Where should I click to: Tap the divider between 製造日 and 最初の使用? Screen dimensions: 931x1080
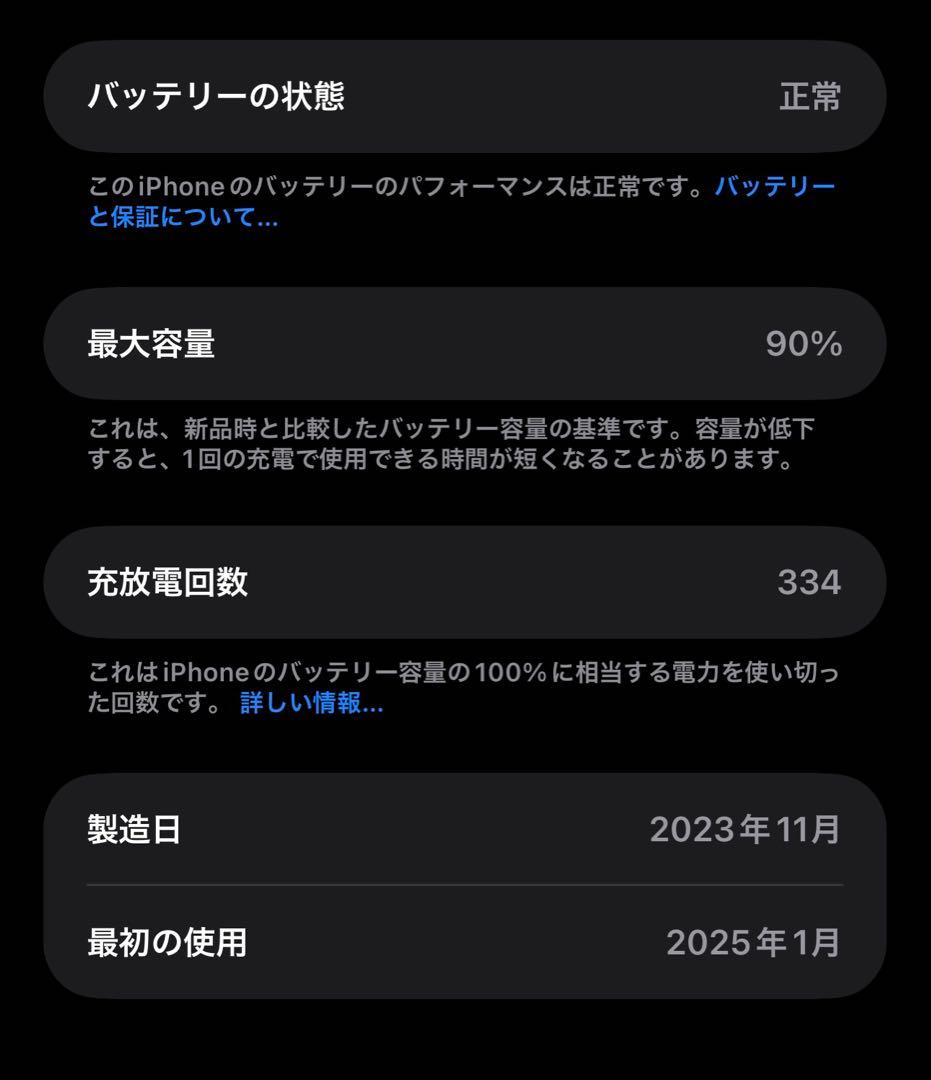pyautogui.click(x=465, y=885)
